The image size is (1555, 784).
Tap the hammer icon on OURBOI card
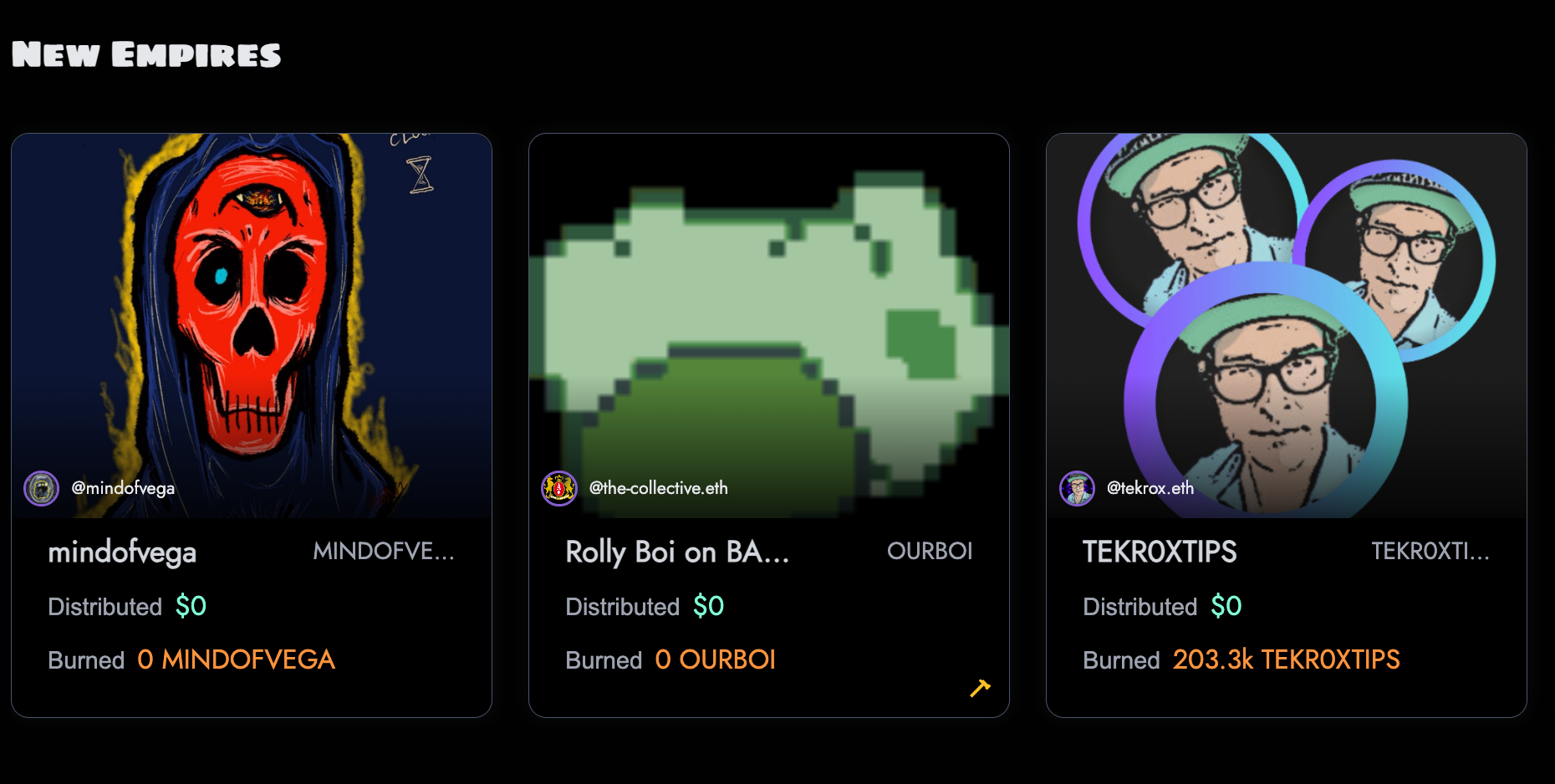click(980, 688)
